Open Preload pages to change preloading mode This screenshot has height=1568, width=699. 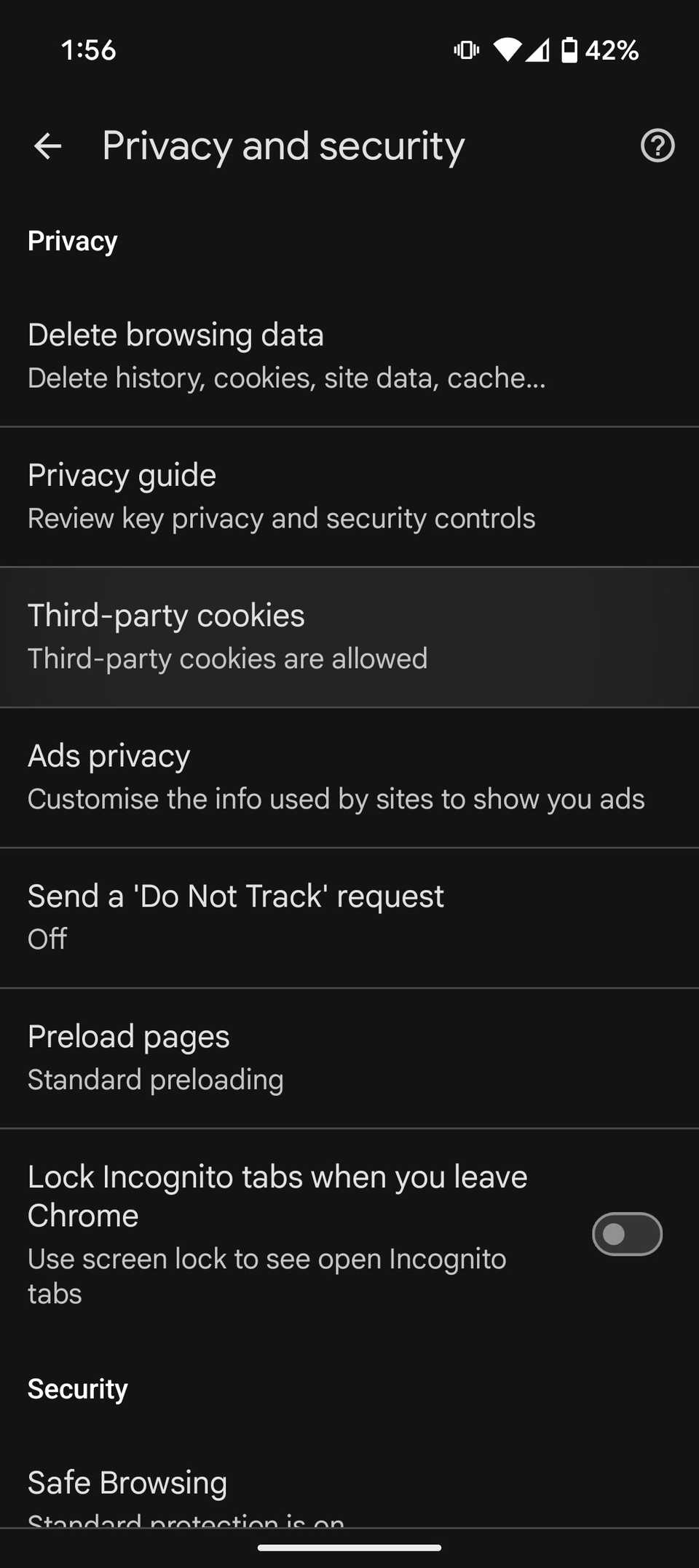click(349, 1056)
